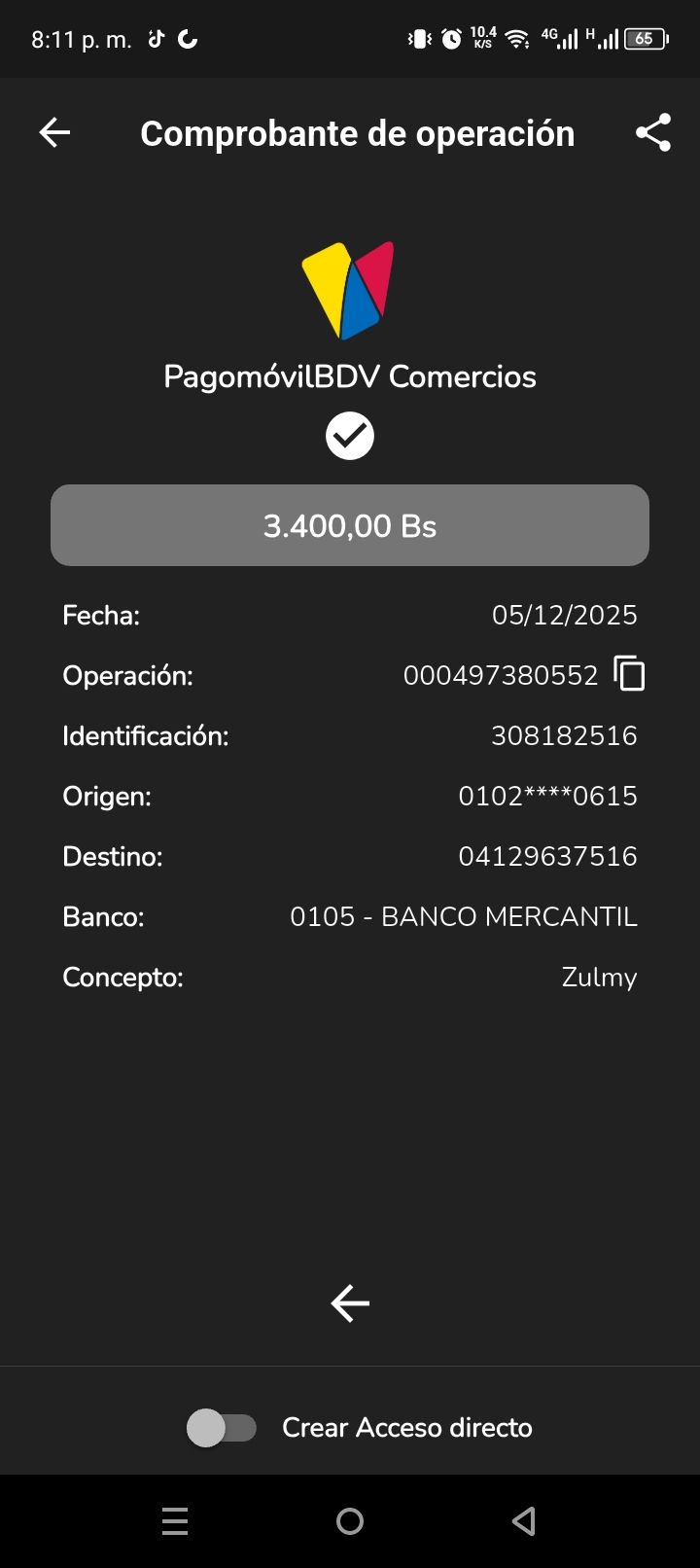Copy the operation number 000497380552
Image resolution: width=700 pixels, height=1568 pixels.
[629, 674]
